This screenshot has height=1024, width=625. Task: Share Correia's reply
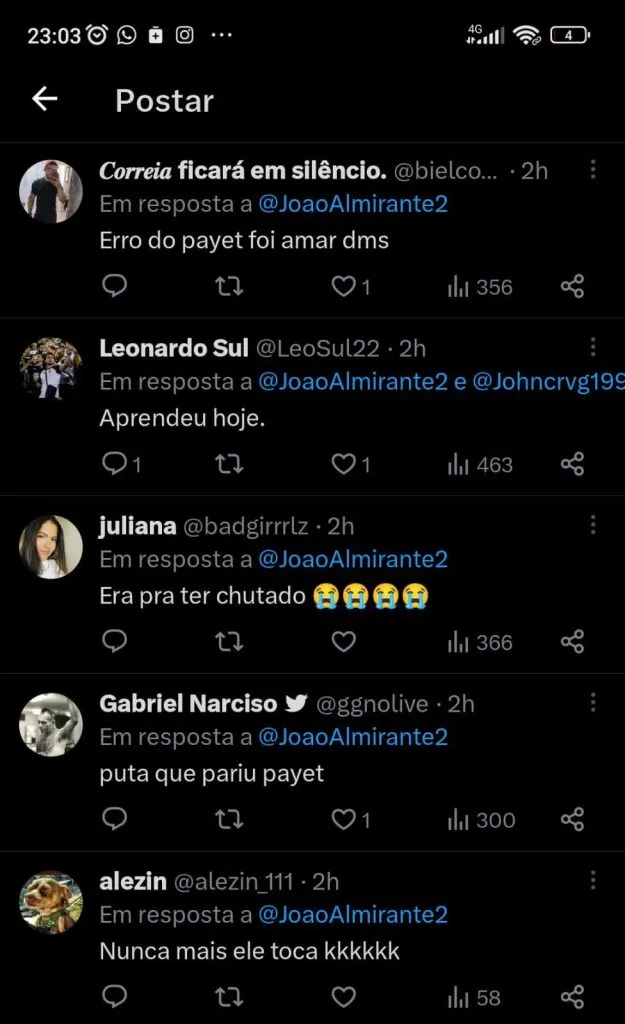tap(572, 287)
